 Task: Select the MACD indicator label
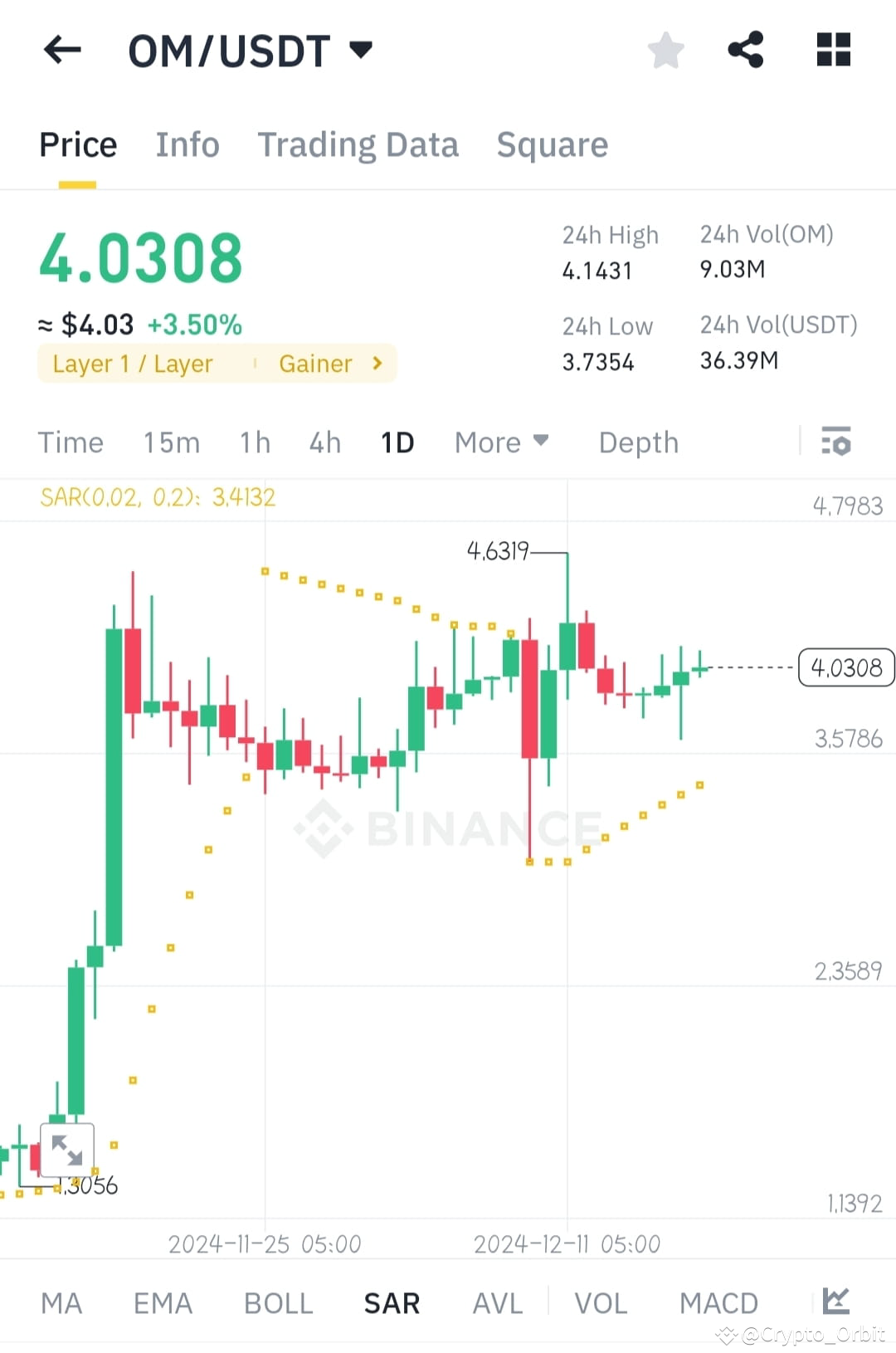click(718, 1303)
